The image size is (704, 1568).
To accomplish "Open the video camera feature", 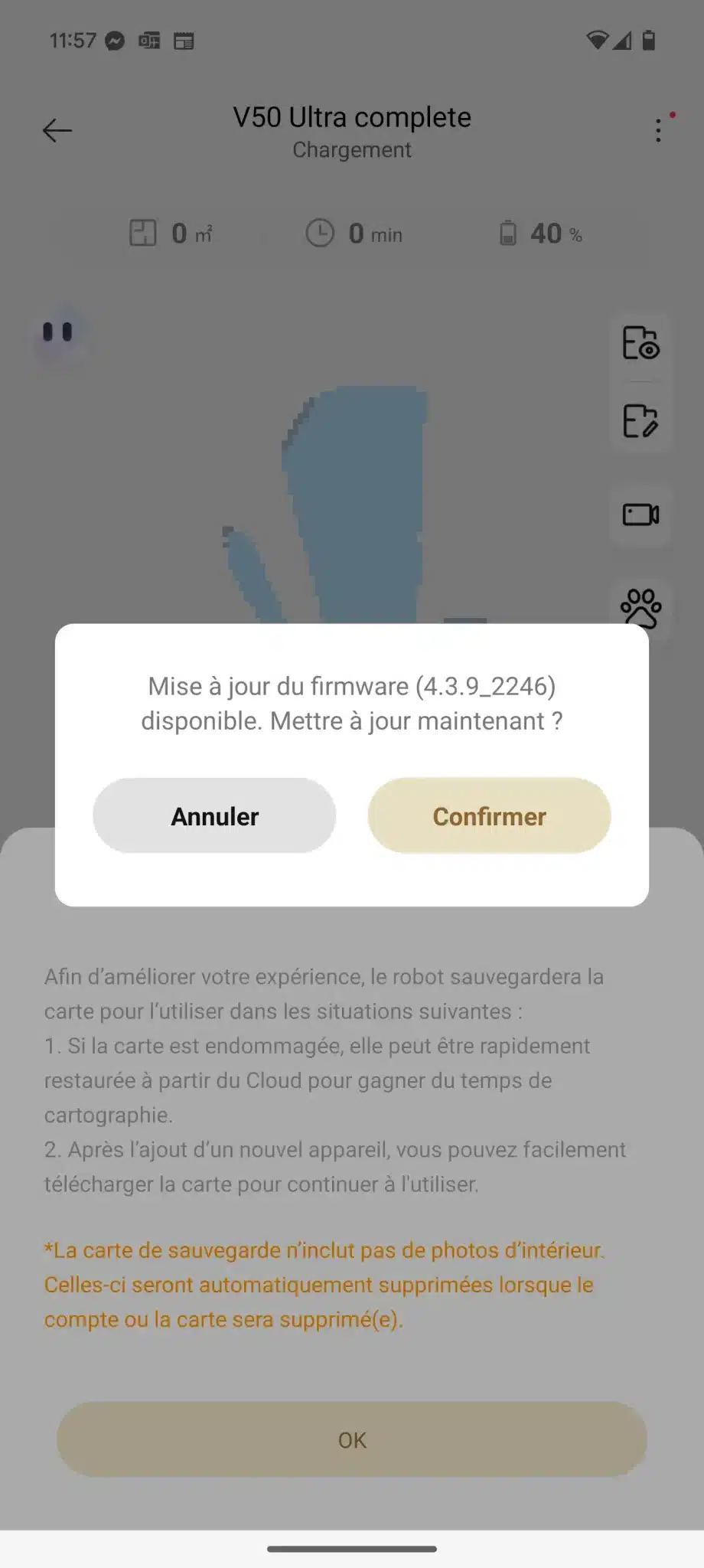I will pos(640,514).
